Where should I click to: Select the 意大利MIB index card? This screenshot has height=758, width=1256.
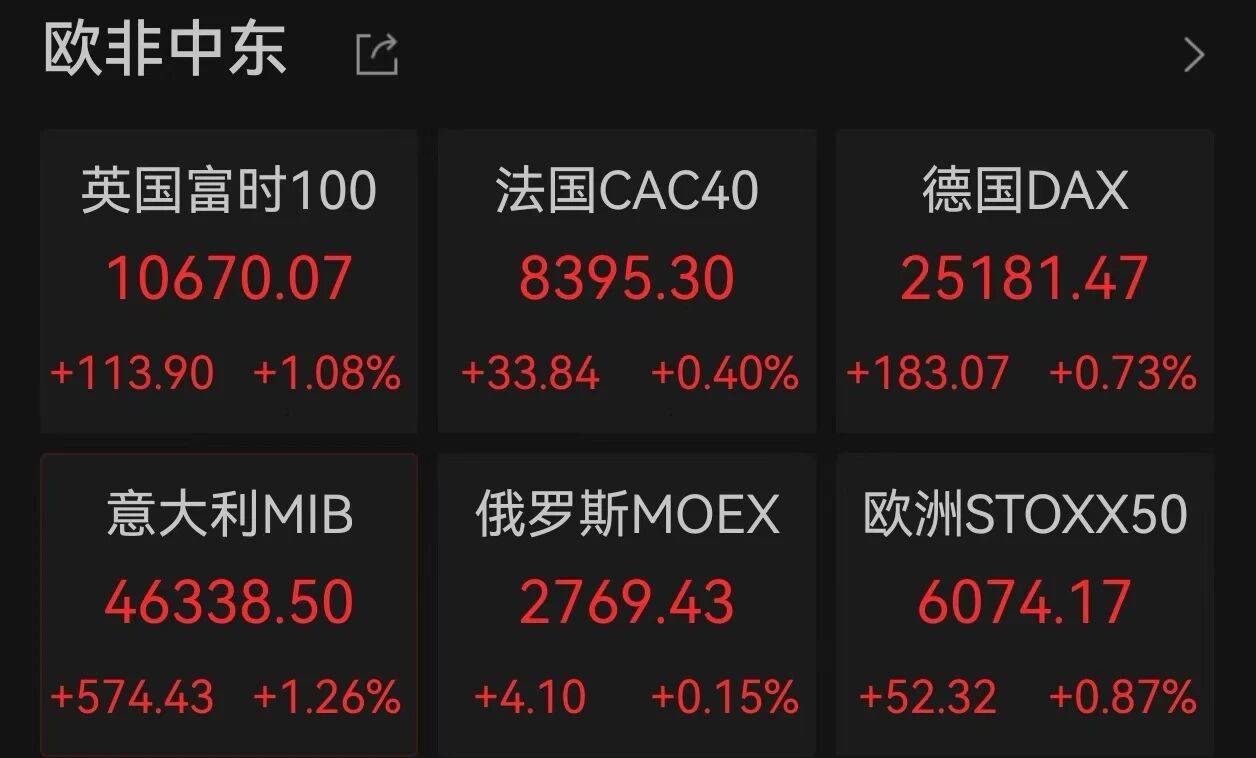pos(229,603)
